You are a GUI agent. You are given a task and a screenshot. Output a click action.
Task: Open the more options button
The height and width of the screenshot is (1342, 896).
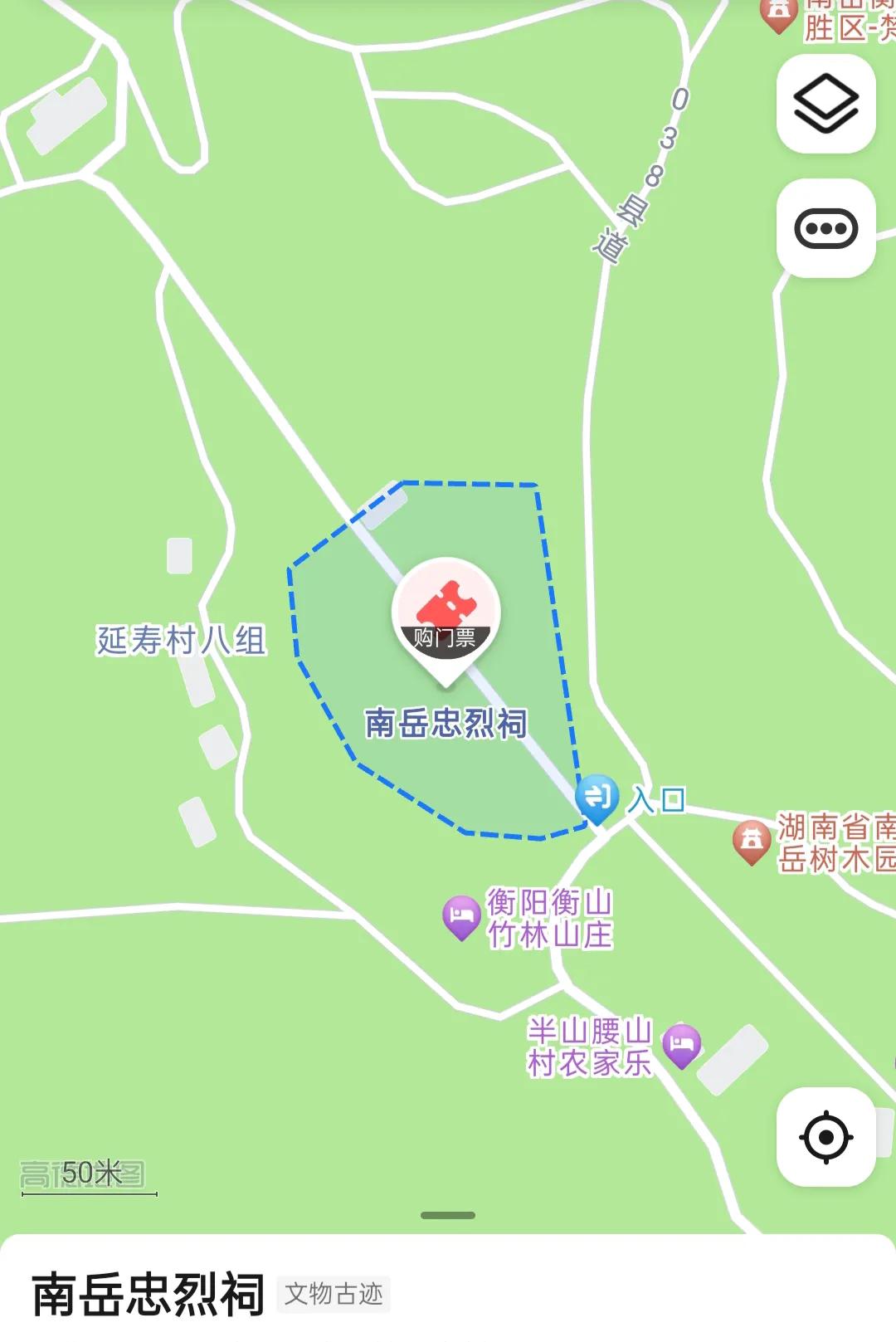825,229
